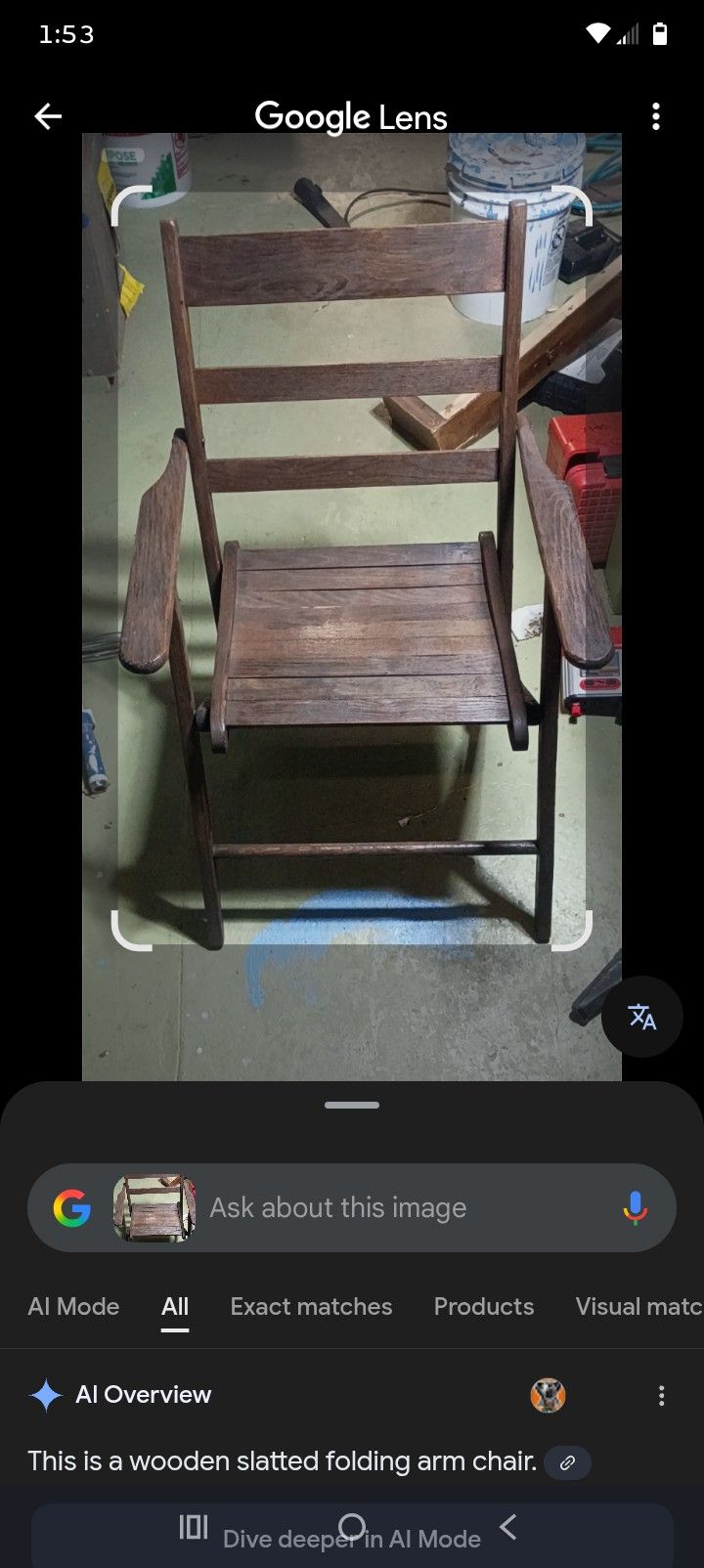Select the AI Mode tab
The image size is (704, 1568).
click(x=73, y=1306)
